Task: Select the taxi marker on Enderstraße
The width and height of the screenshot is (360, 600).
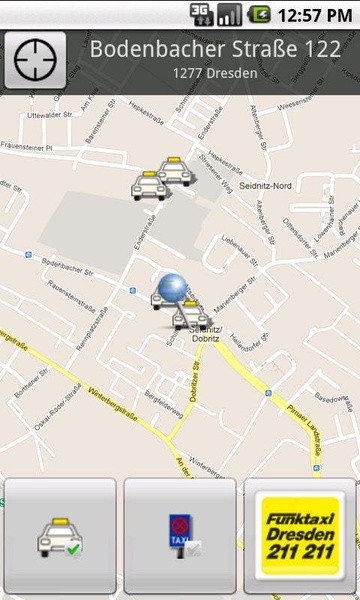Action: click(x=149, y=186)
